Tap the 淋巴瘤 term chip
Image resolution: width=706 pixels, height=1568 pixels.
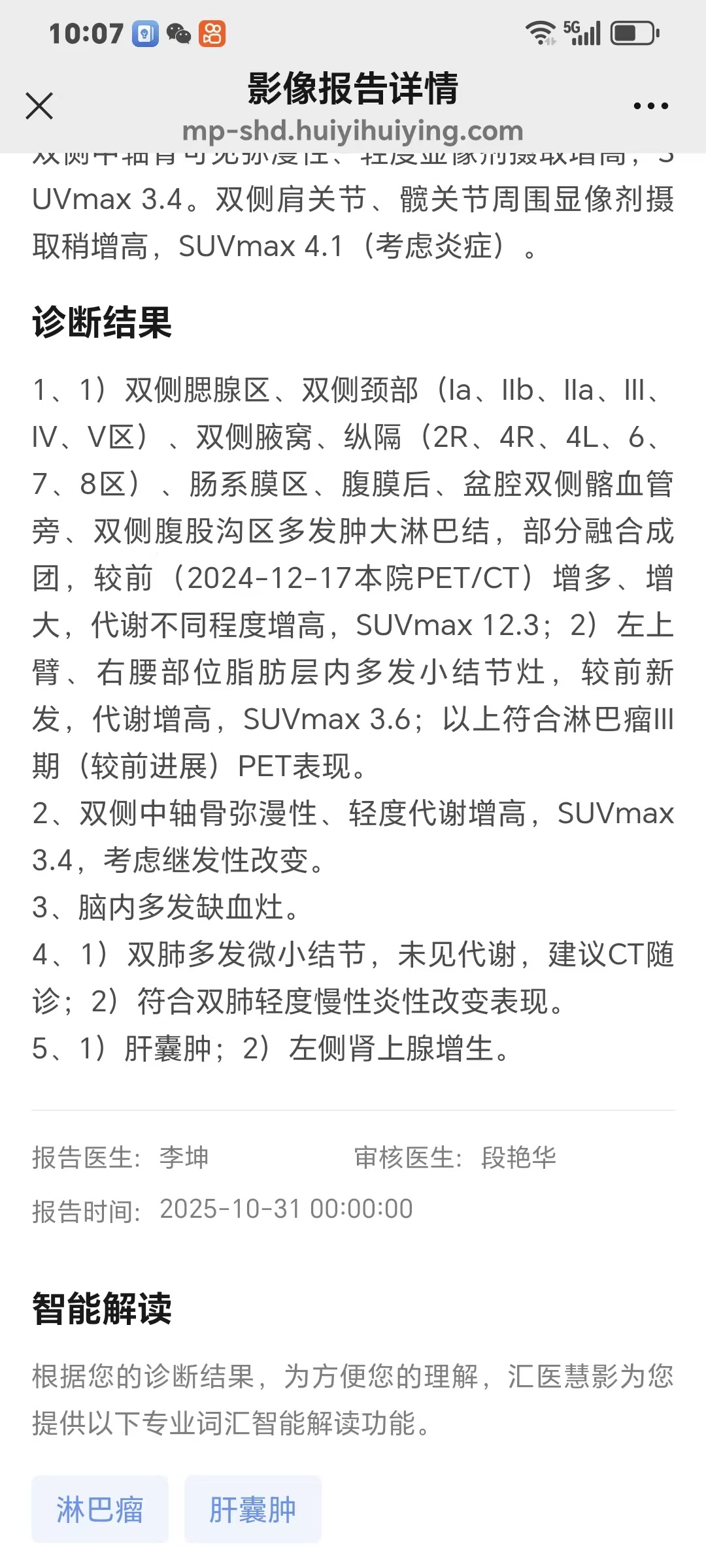point(100,1510)
